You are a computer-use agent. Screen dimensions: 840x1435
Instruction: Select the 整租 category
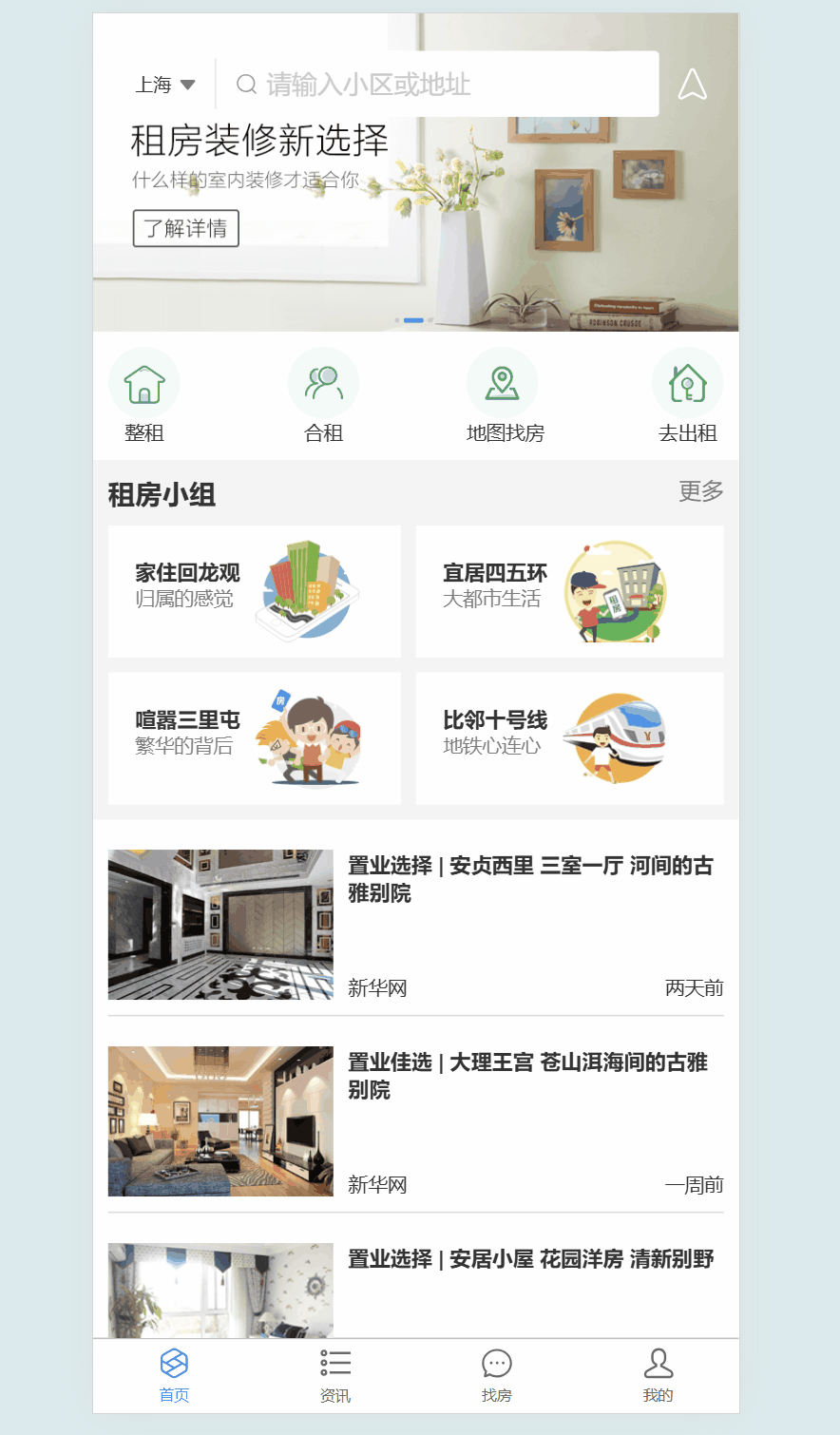[144, 396]
